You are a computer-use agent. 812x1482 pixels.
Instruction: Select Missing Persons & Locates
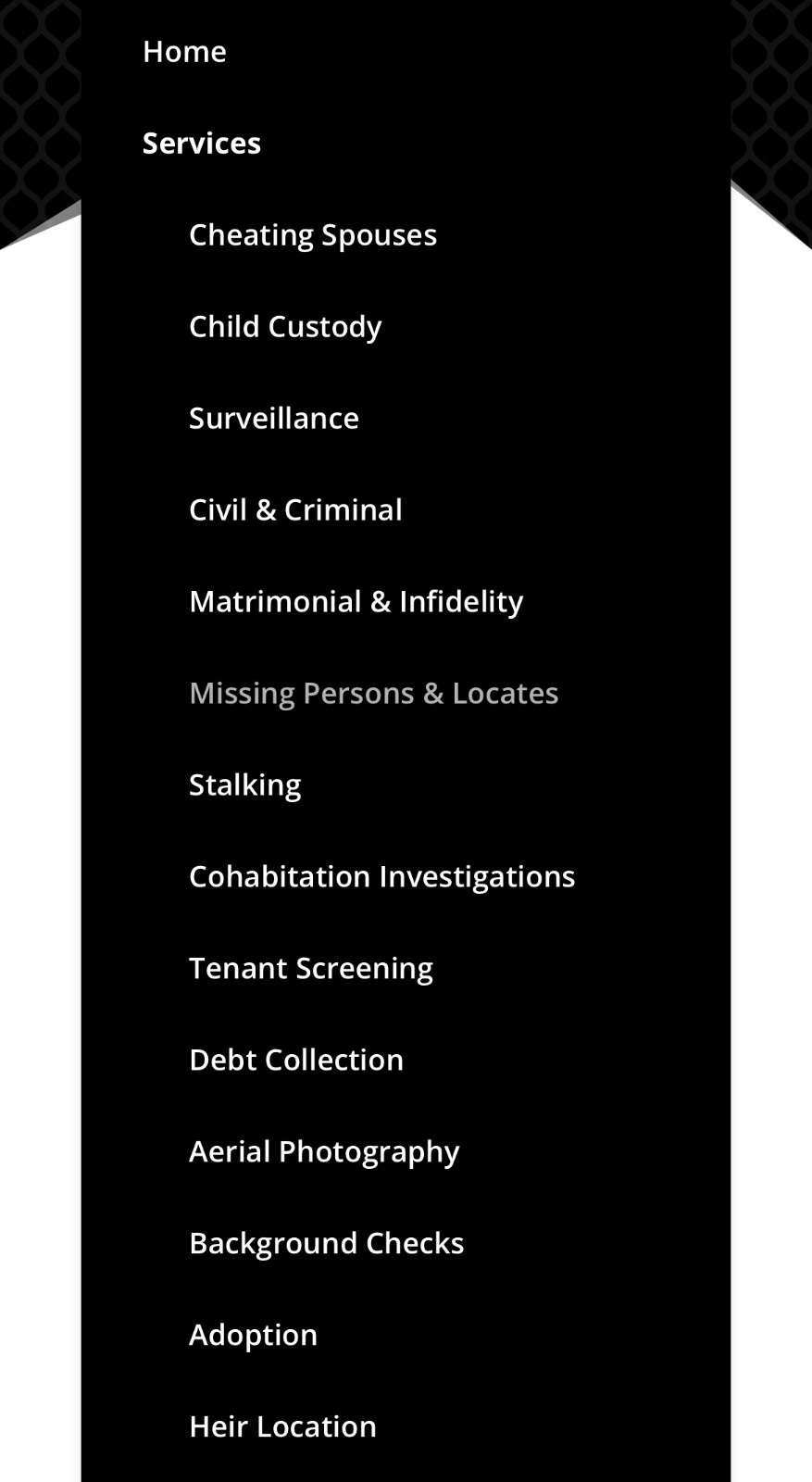374,694
